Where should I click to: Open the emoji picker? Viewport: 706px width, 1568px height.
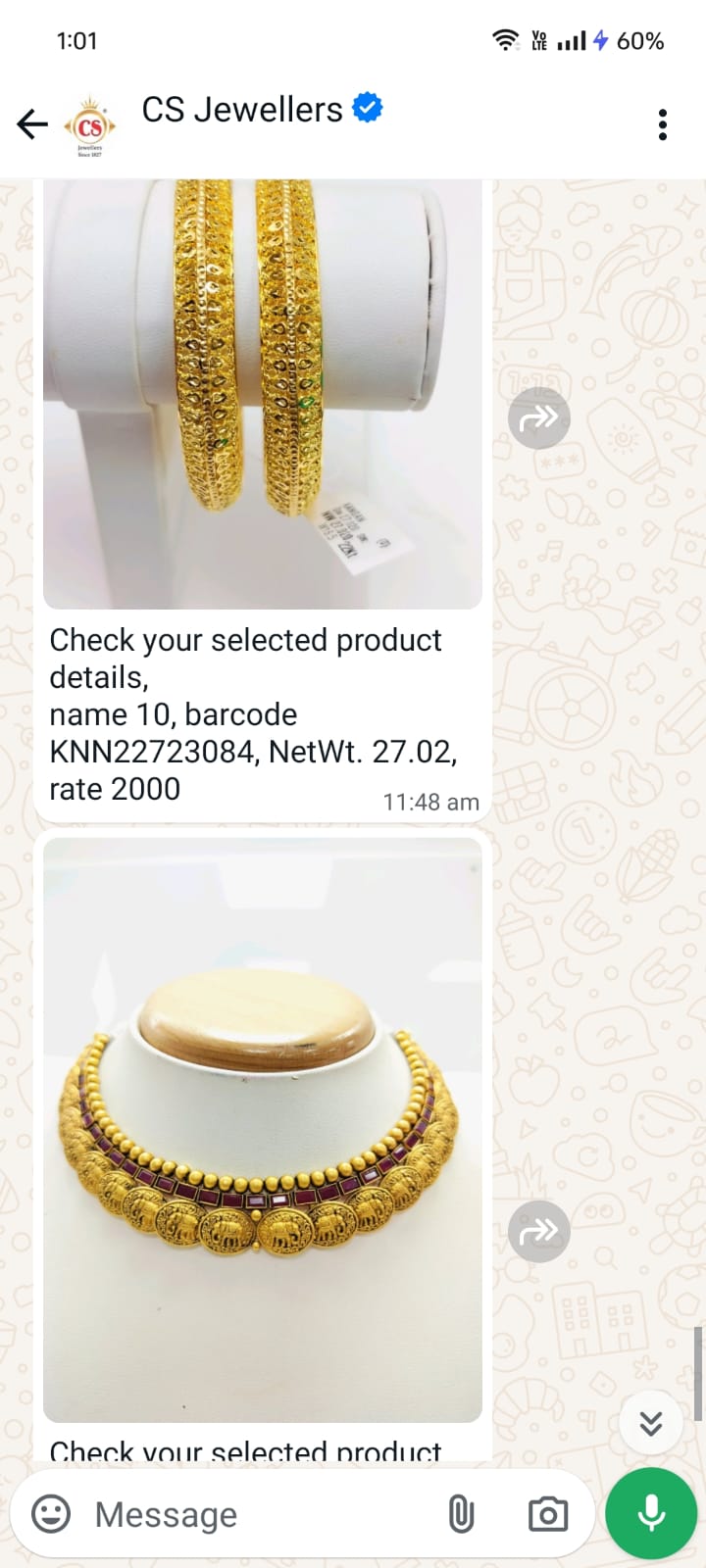point(51,1514)
